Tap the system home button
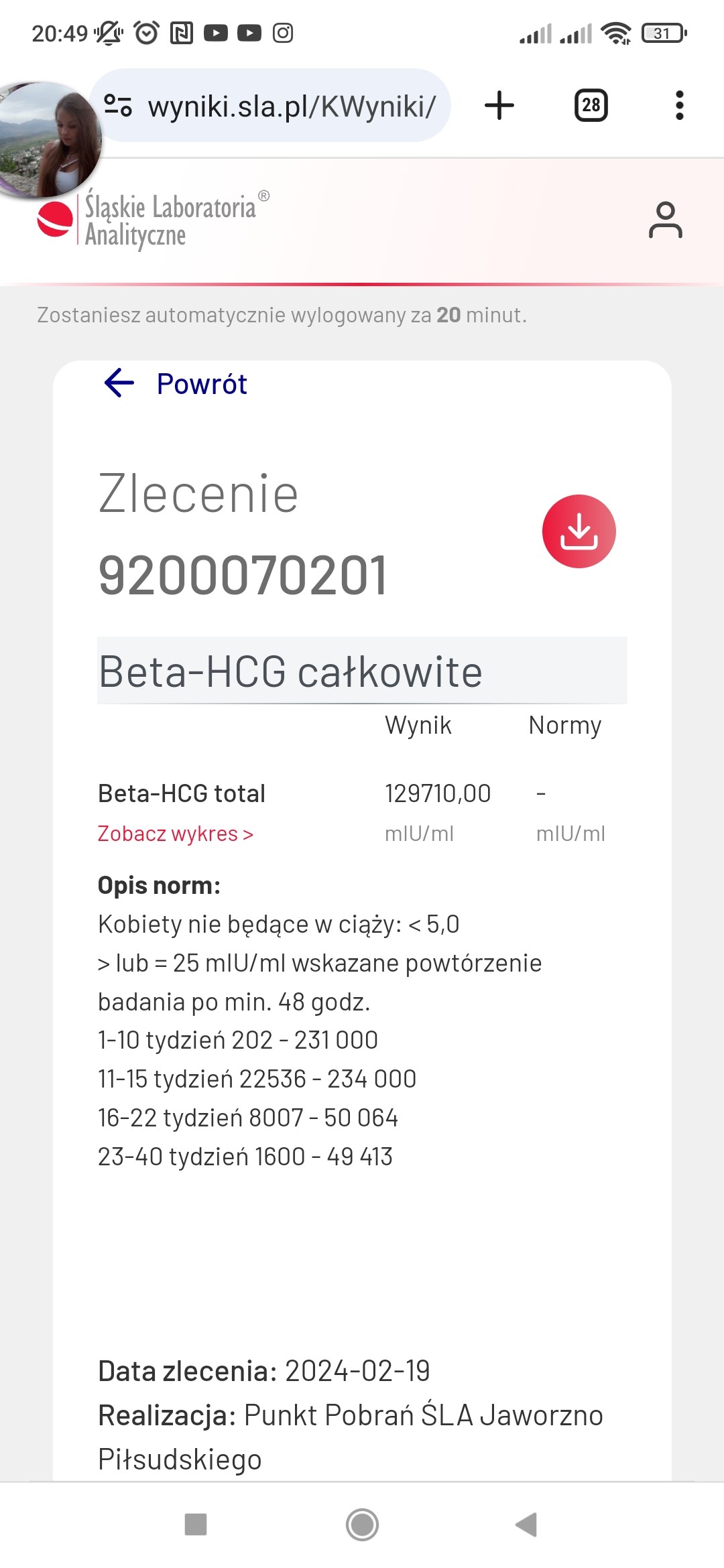Screen dimensions: 724x1568 [362, 1524]
